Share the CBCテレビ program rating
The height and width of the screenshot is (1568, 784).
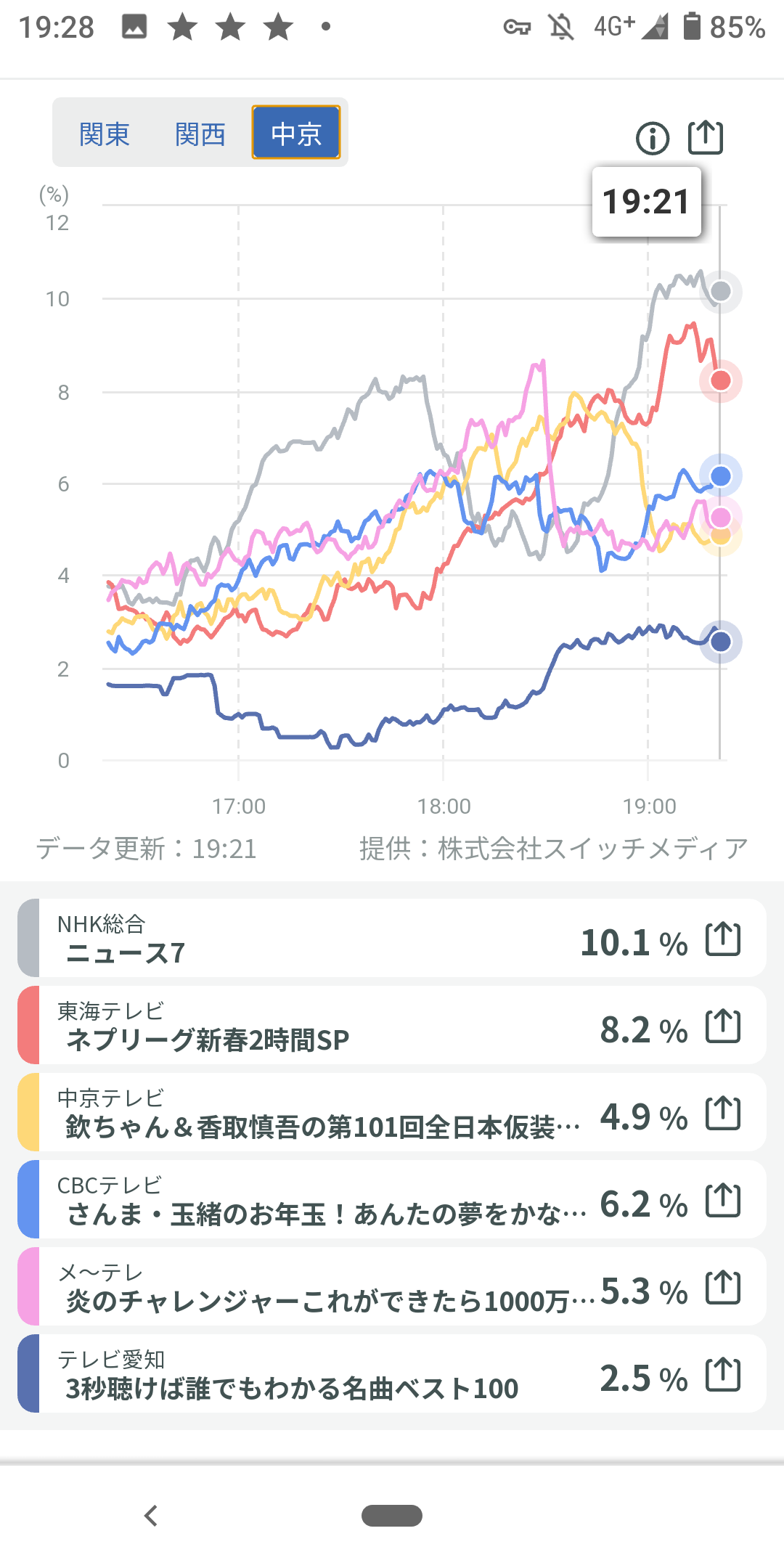(723, 1201)
